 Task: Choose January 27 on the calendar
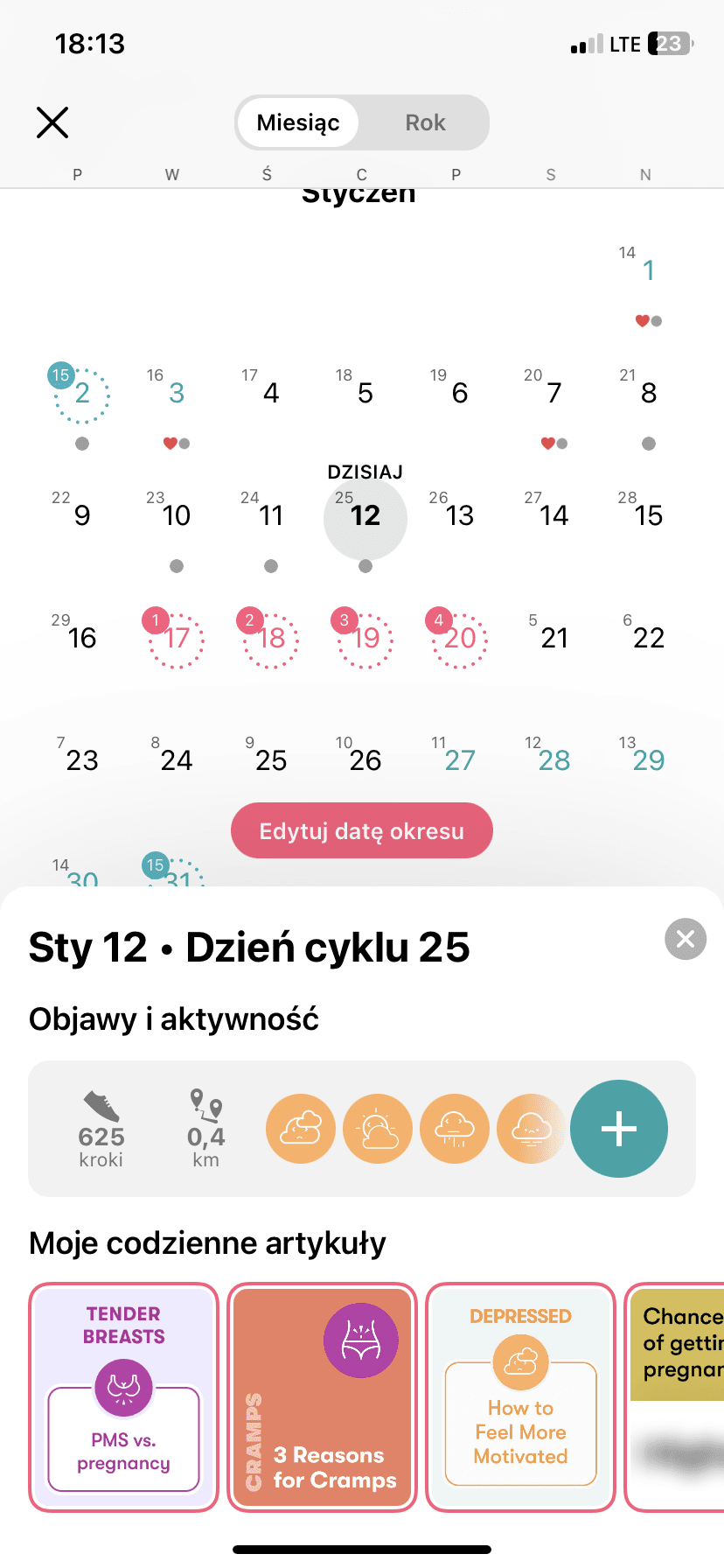click(x=460, y=760)
